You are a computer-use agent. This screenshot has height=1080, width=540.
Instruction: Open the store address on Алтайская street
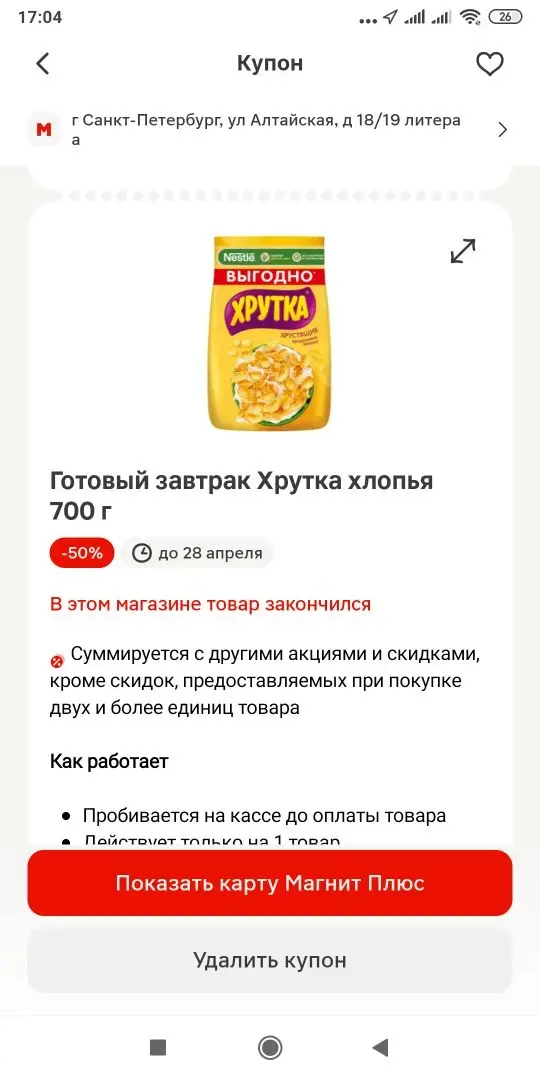tap(270, 129)
